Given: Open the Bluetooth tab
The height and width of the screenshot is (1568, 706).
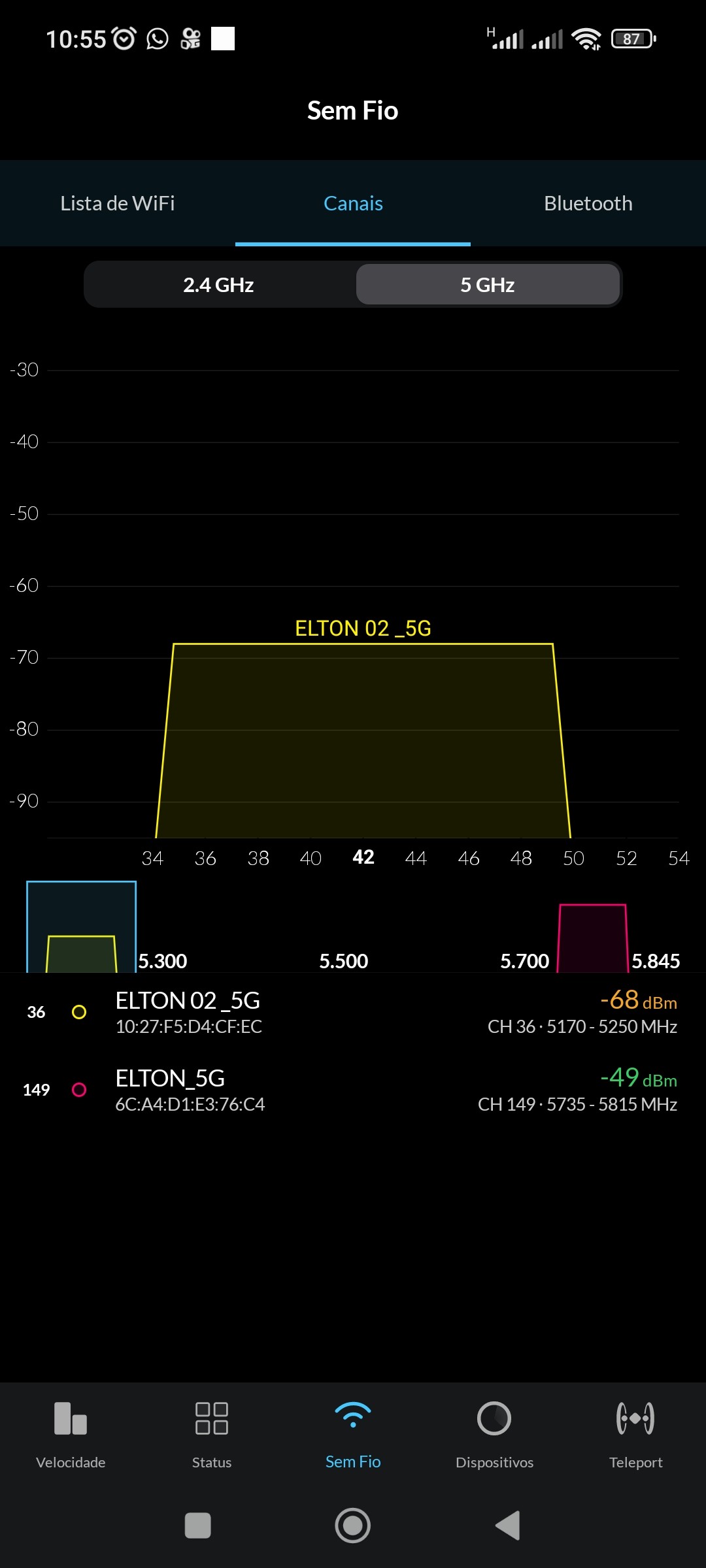Looking at the screenshot, I should click(588, 203).
